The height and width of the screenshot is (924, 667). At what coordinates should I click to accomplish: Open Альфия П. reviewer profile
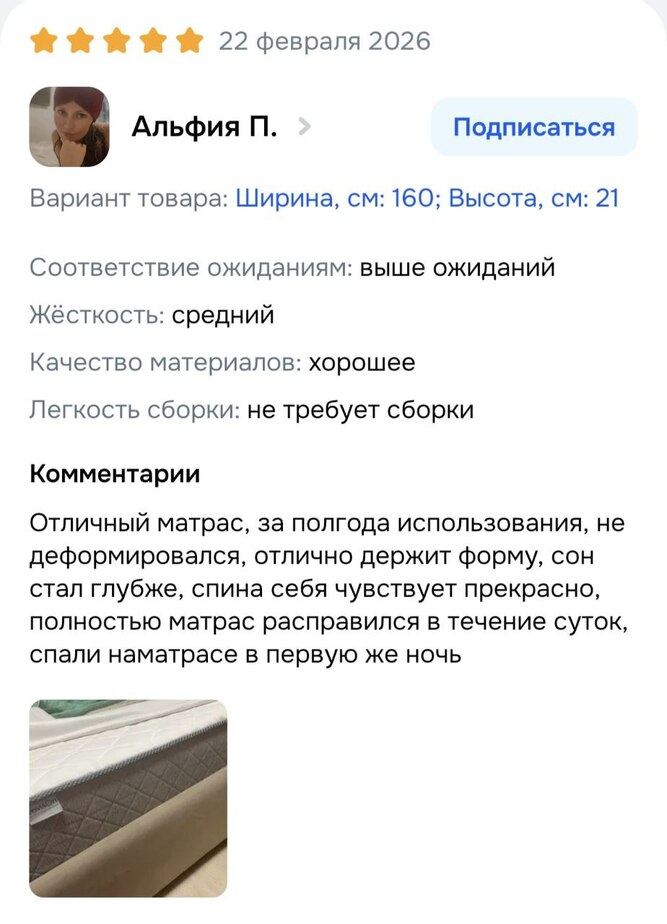pyautogui.click(x=204, y=127)
